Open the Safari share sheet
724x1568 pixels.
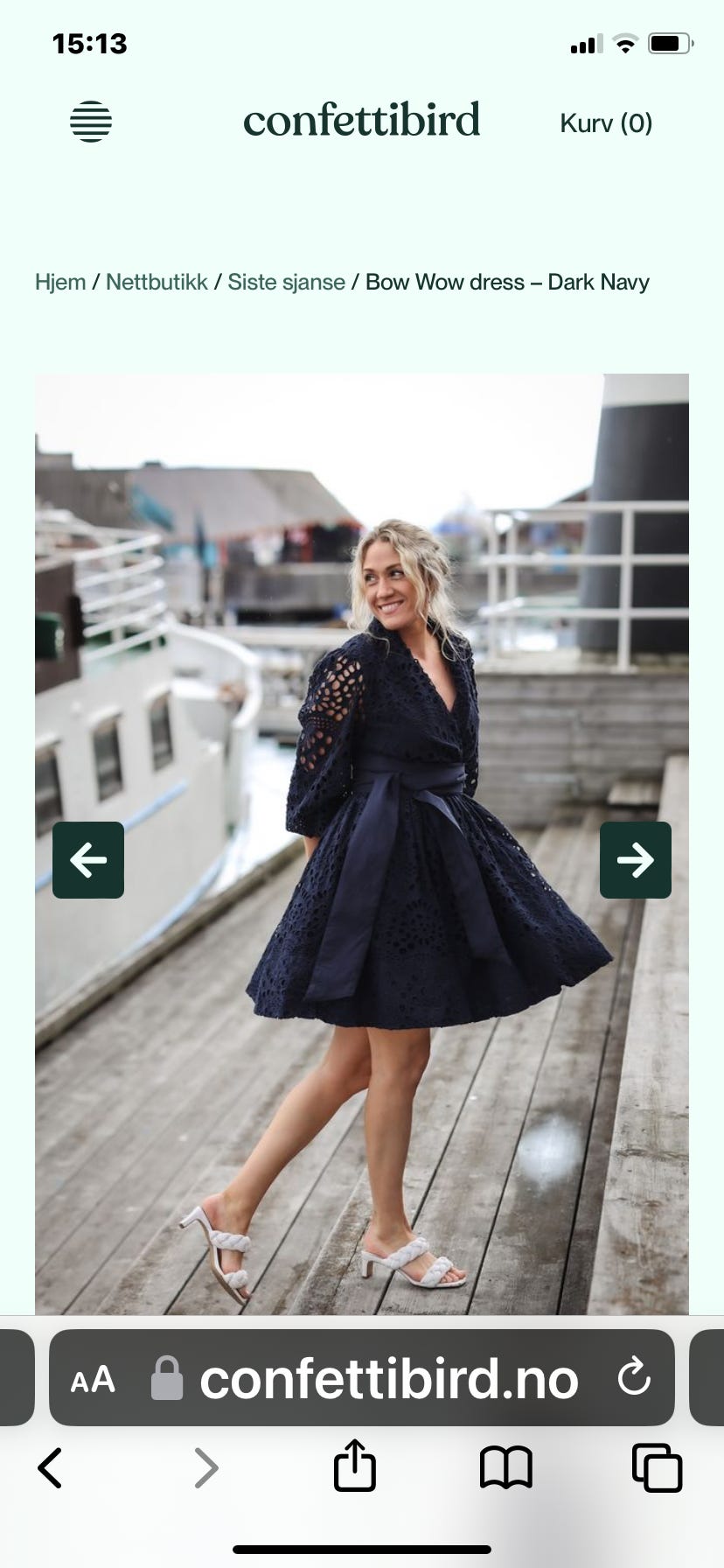click(x=355, y=1465)
